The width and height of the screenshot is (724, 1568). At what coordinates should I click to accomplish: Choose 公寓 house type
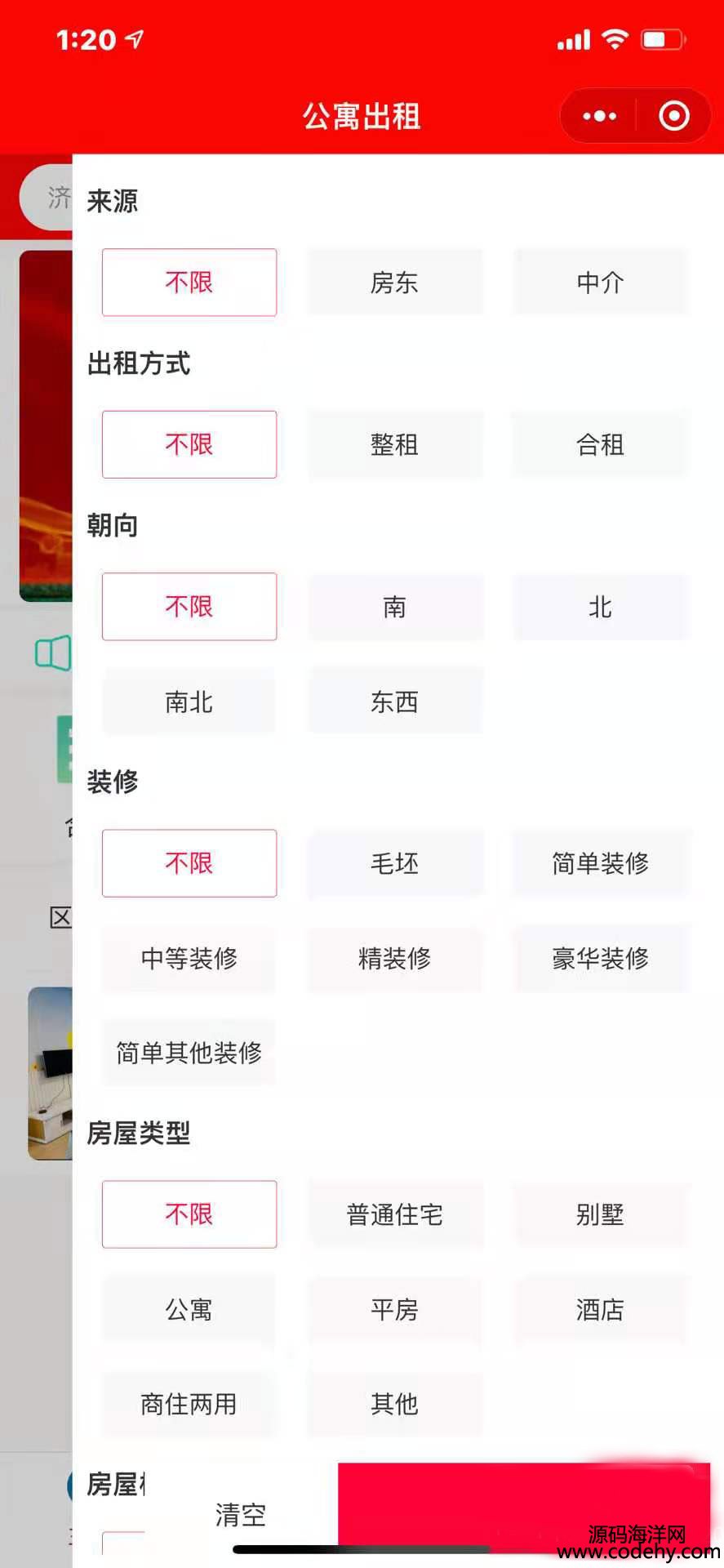[x=189, y=1310]
